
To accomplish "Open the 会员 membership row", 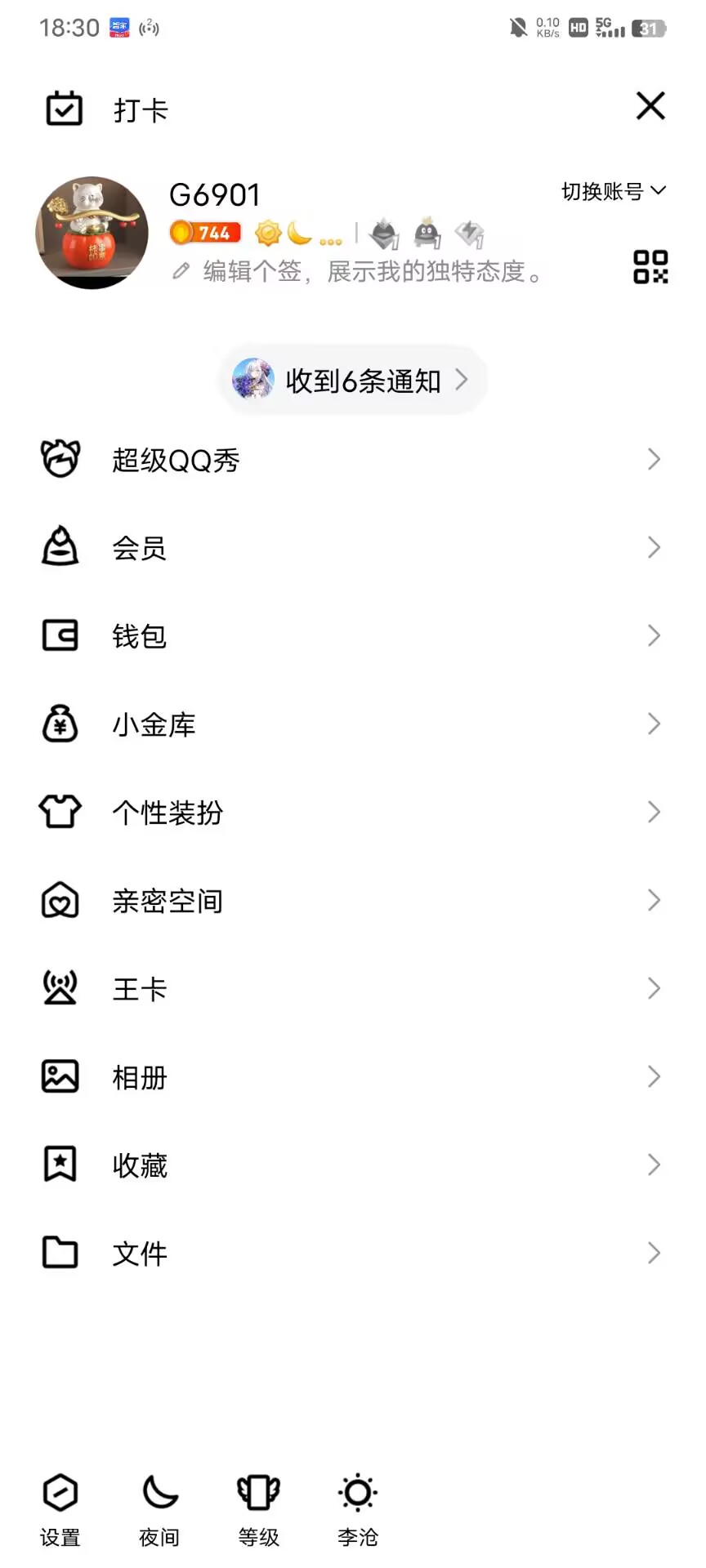I will coord(353,548).
